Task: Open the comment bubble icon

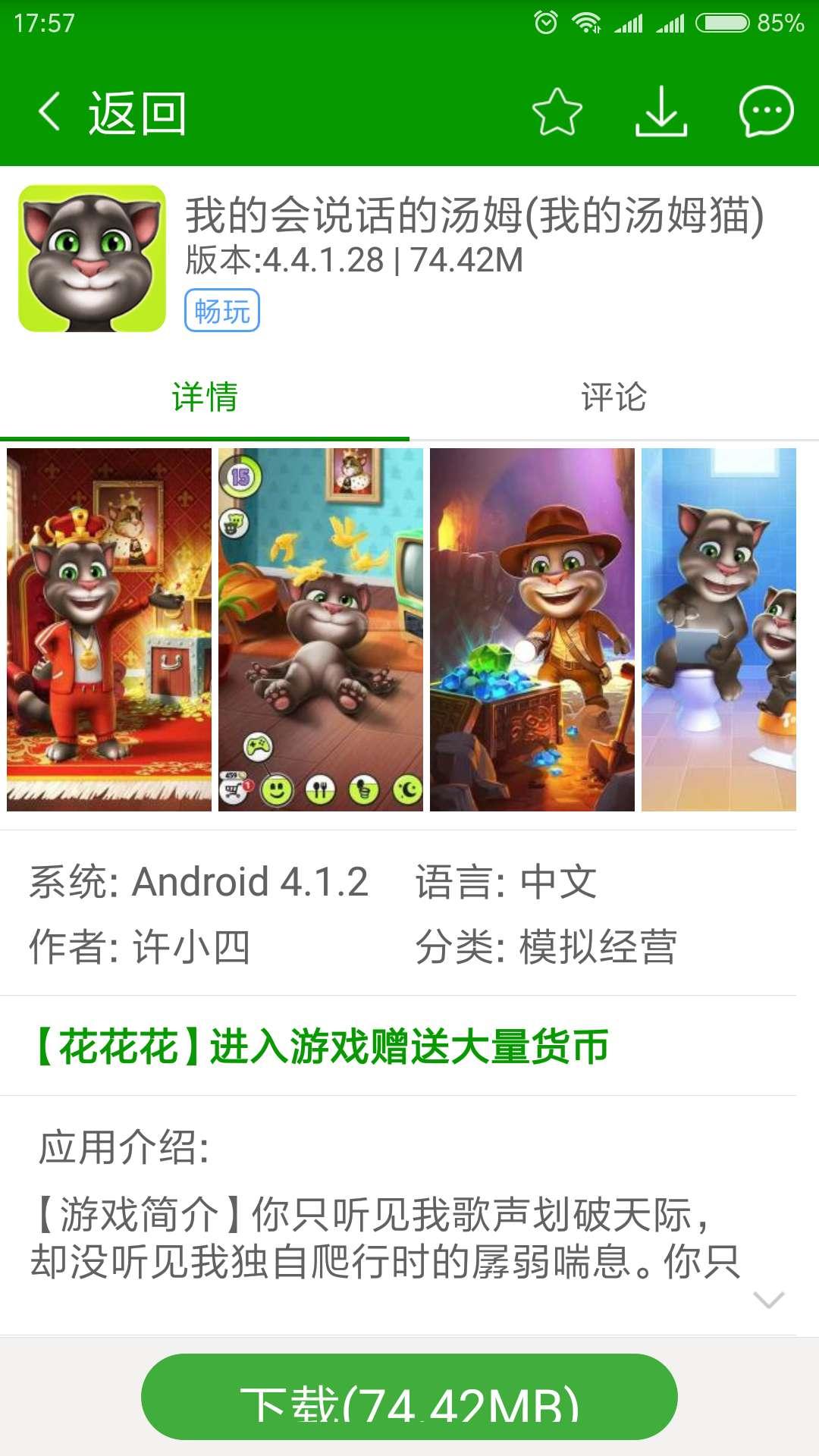Action: 766,112
